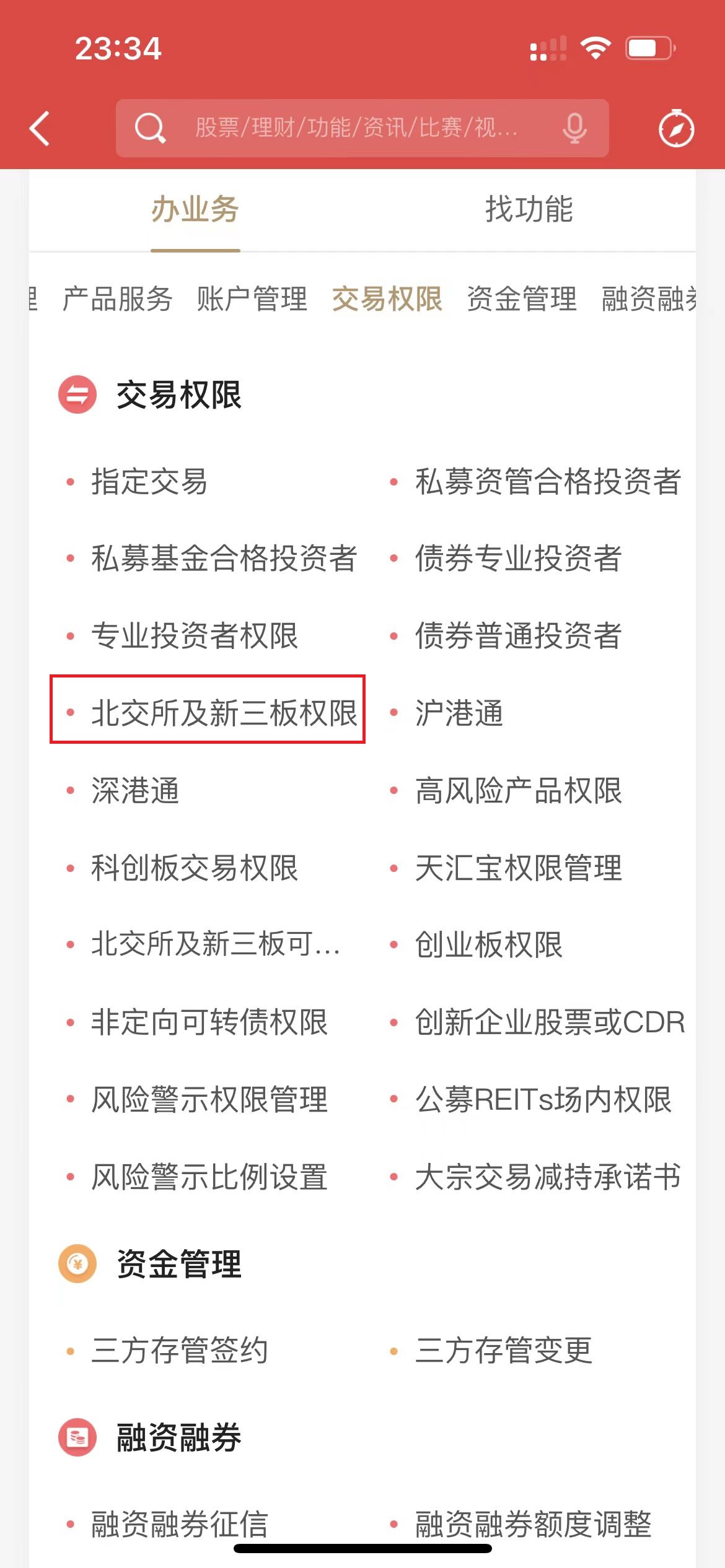
Task: Open 创业板权限
Action: point(488,945)
